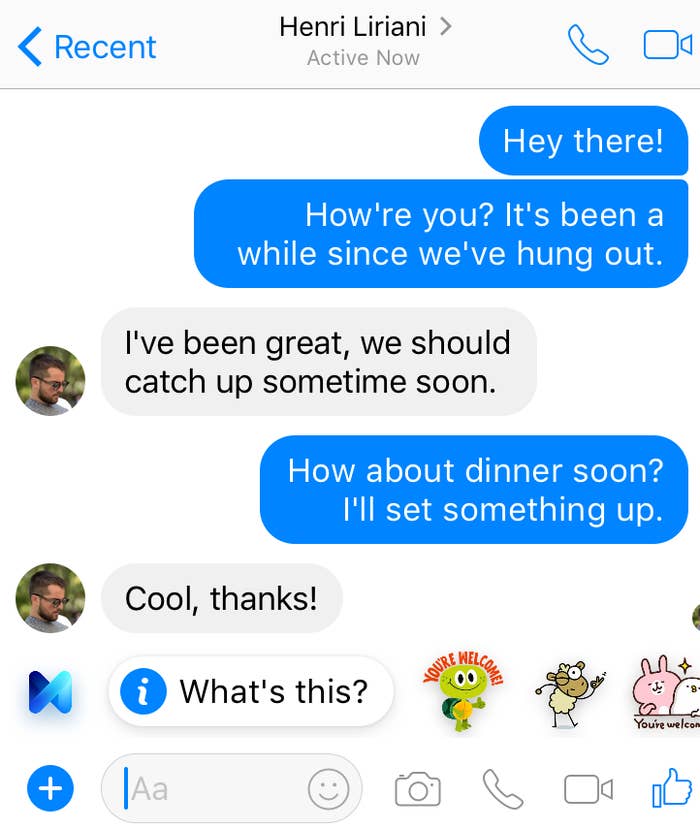This screenshot has width=700, height=829.
Task: Send the green frog You're Welcome sticker
Action: tap(462, 690)
